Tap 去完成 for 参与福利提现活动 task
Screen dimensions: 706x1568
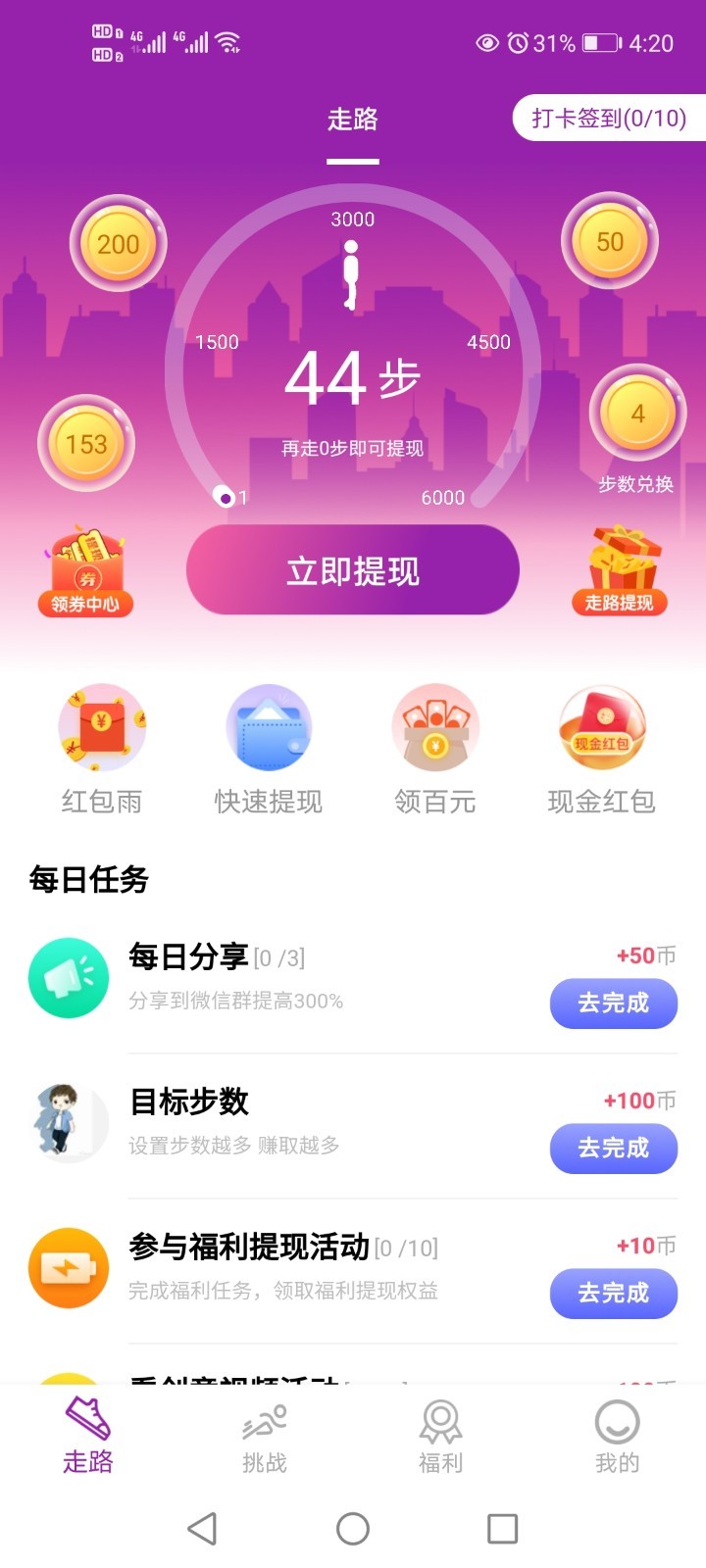tap(613, 1294)
